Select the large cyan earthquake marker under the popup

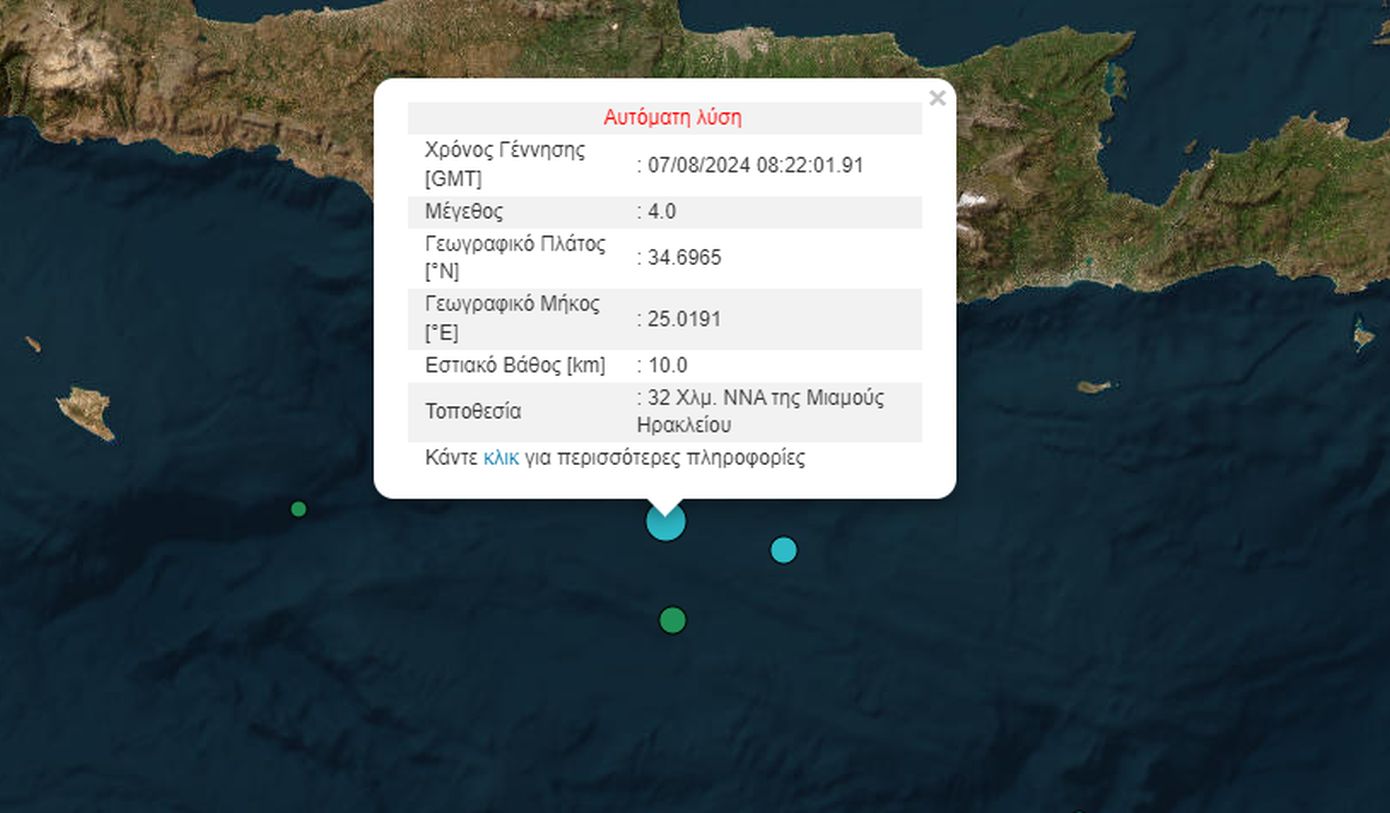tap(666, 521)
